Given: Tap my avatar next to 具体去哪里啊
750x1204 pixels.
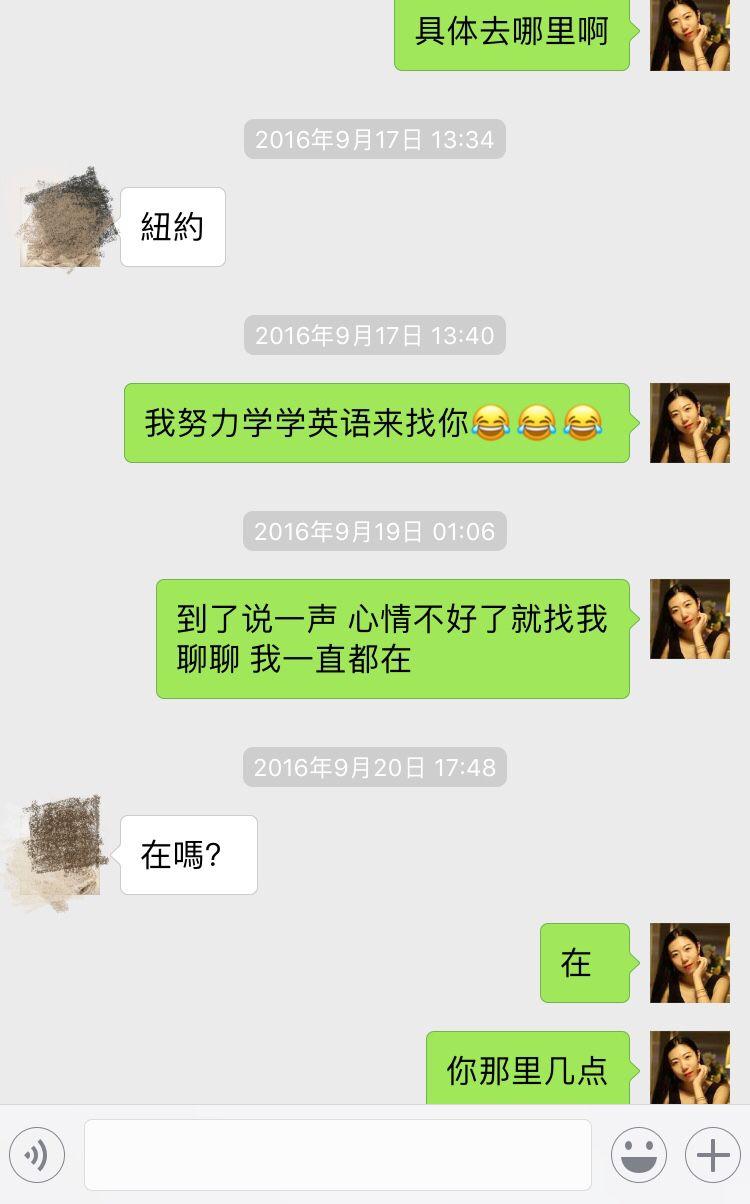Looking at the screenshot, I should 690,35.
